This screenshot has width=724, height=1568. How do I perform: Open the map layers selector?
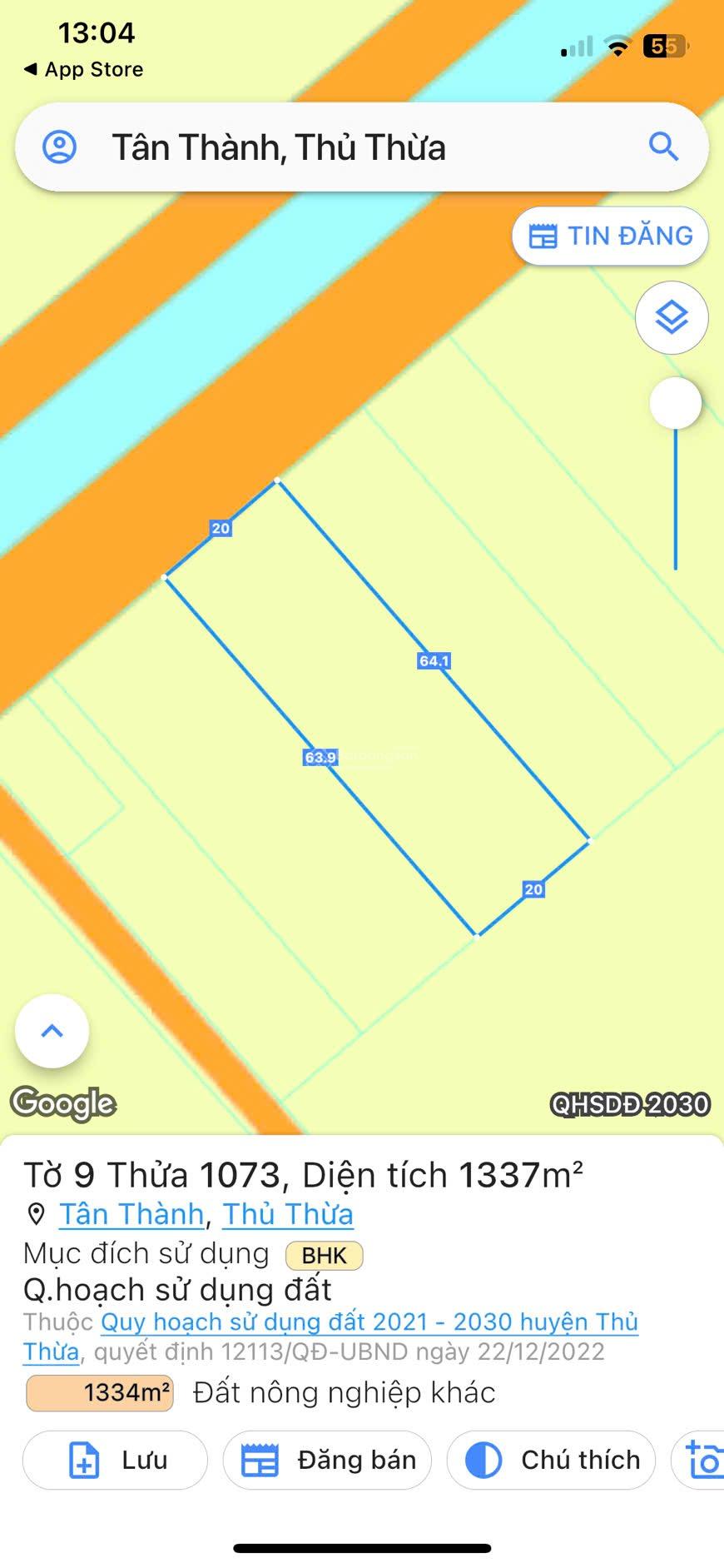pyautogui.click(x=672, y=318)
